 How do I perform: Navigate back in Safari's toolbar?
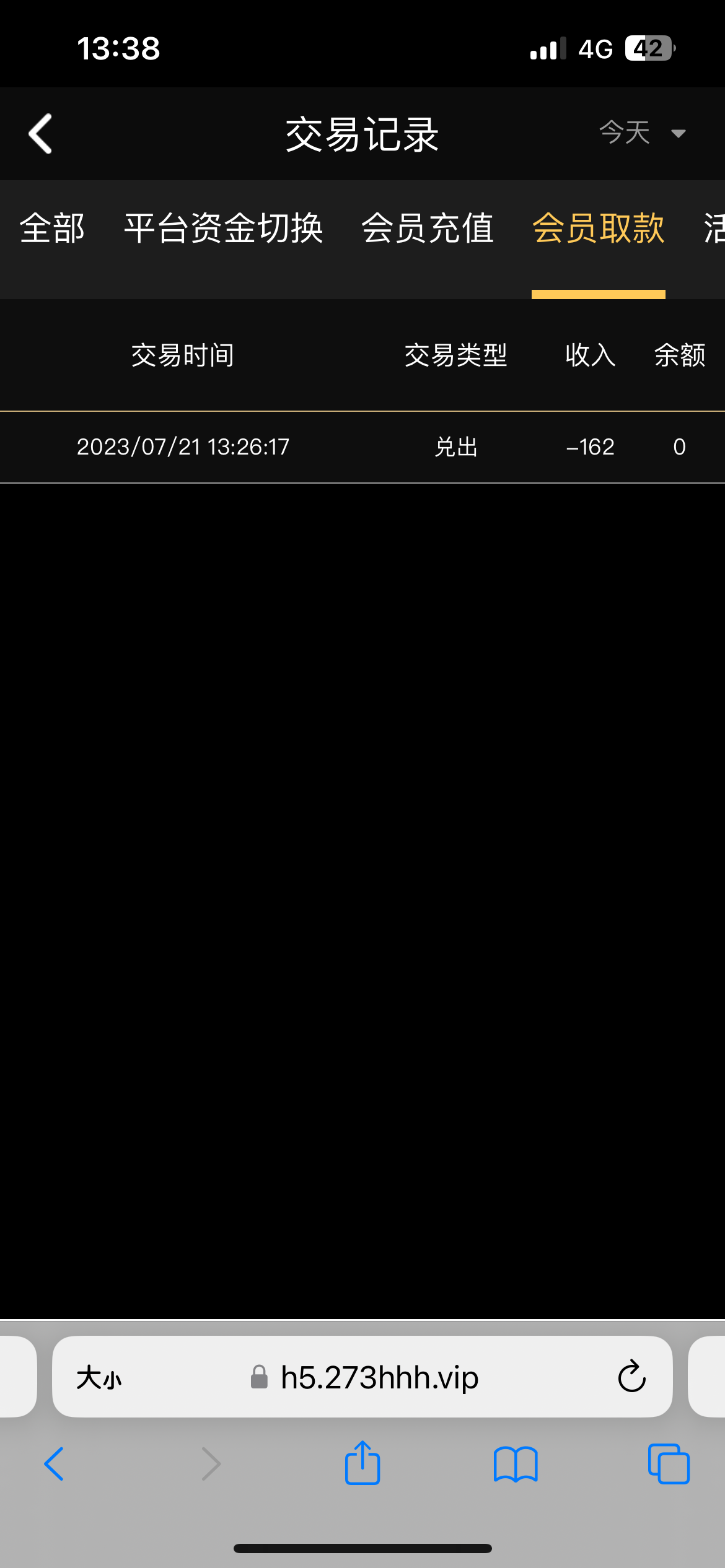55,1464
